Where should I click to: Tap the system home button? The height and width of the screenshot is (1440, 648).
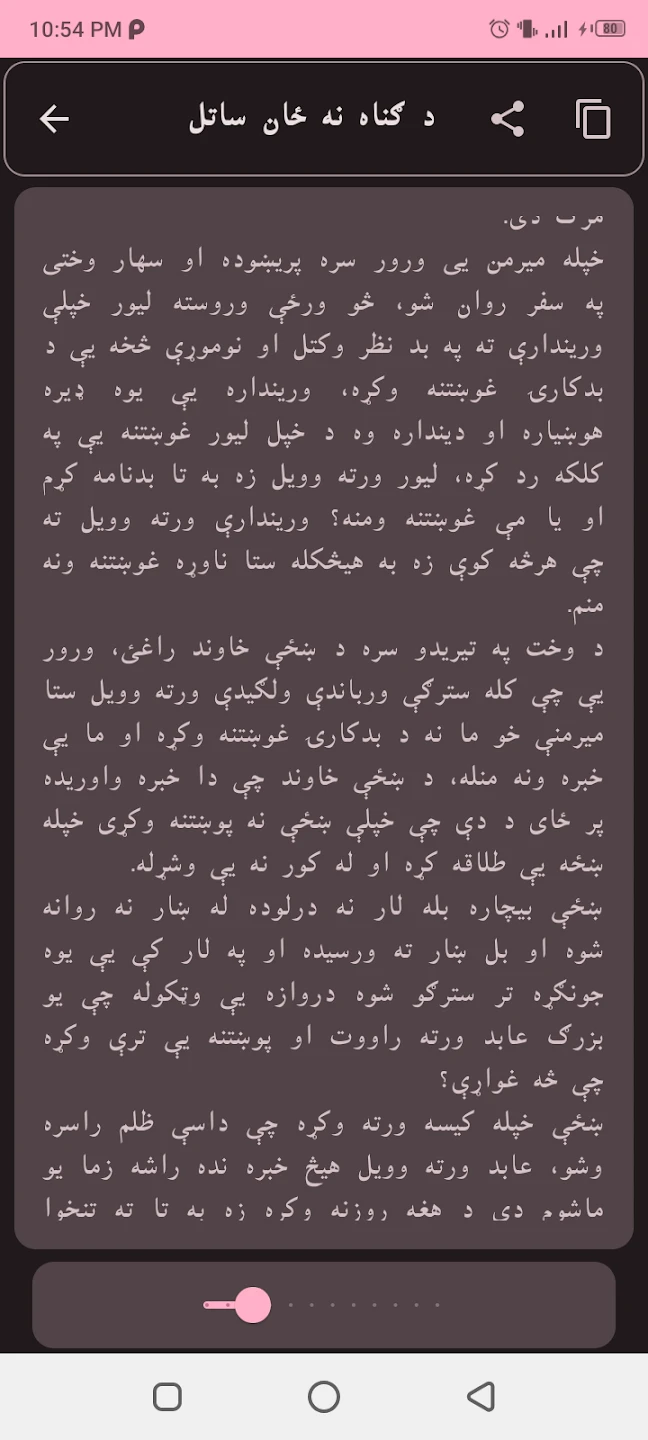coord(324,1396)
